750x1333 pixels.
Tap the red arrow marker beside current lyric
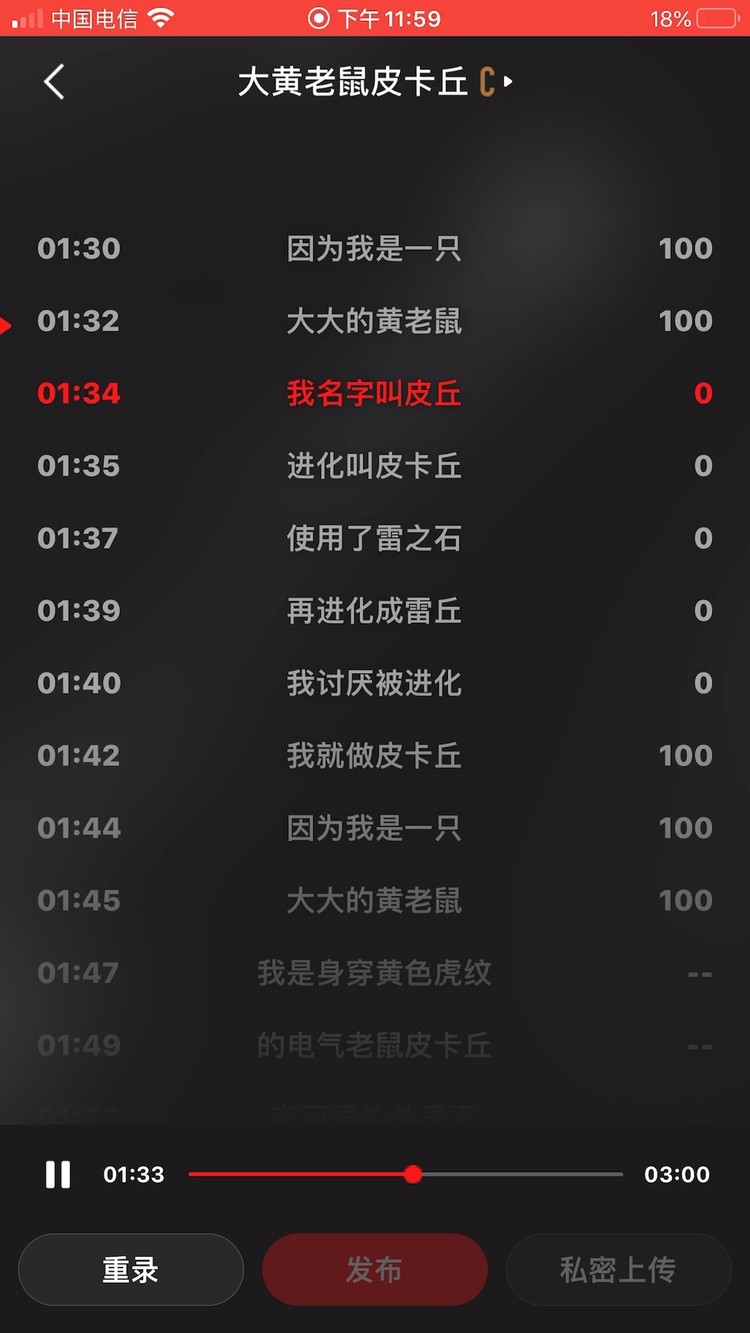[6, 324]
